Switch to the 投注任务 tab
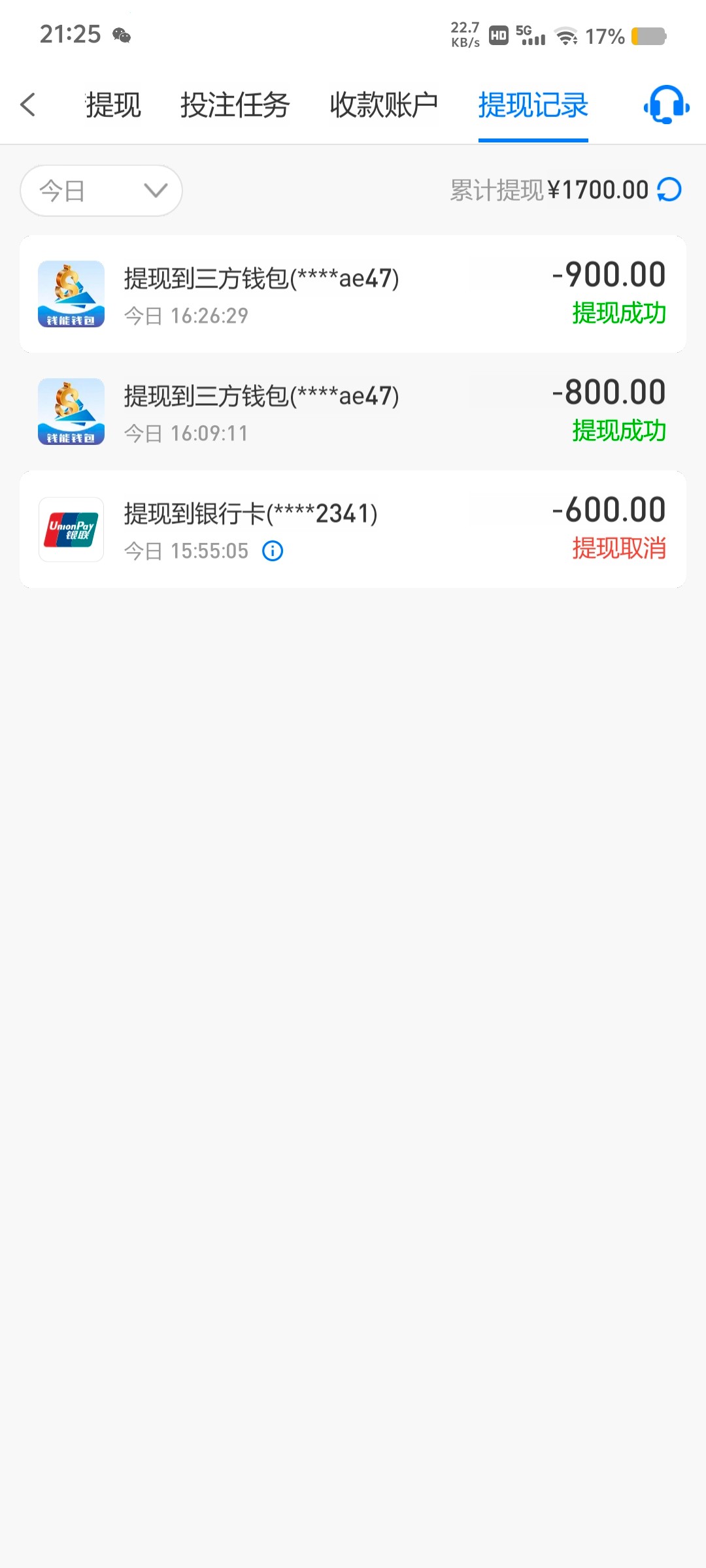Screen dimensions: 706x1568 point(235,105)
